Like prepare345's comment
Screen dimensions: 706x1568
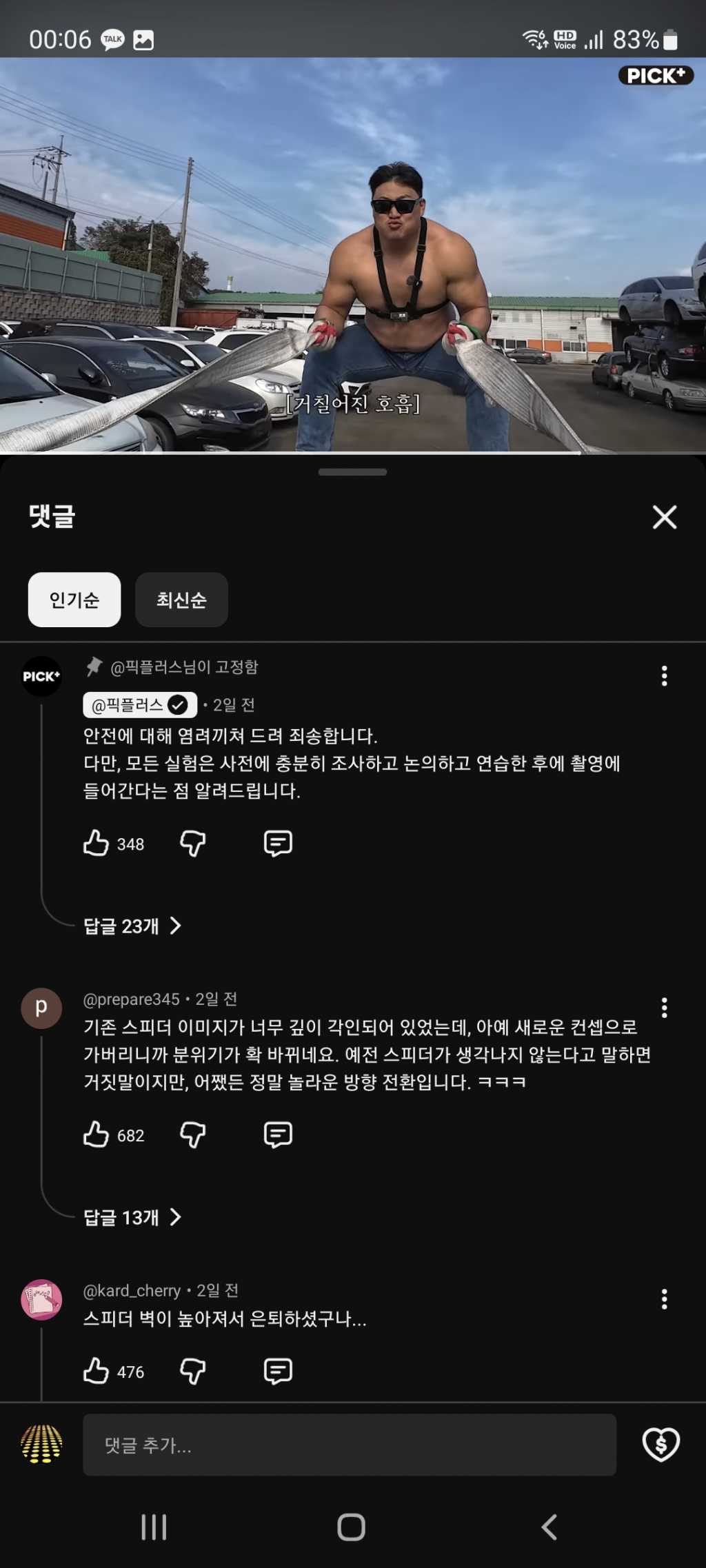[x=97, y=1134]
